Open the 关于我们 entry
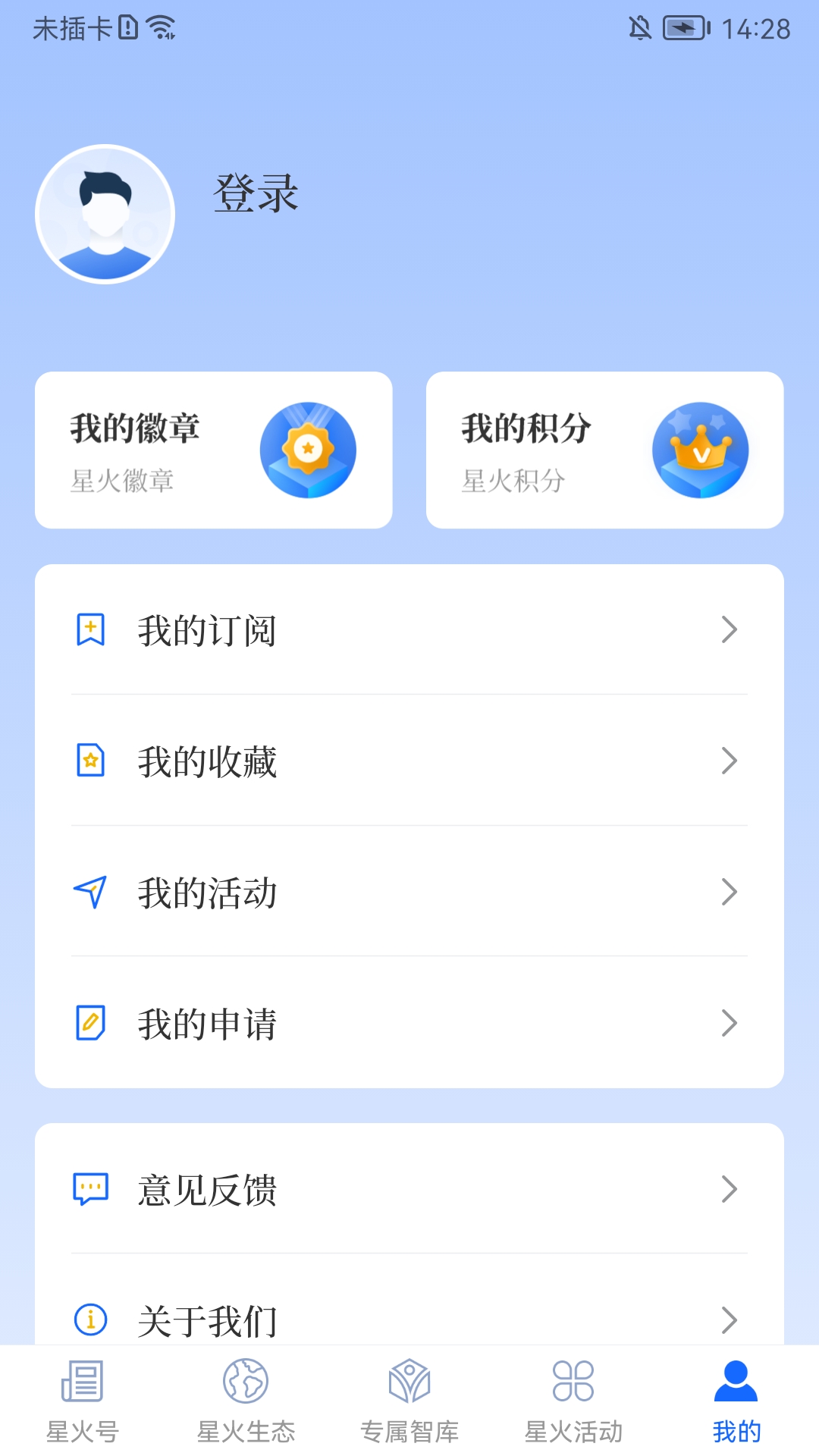This screenshot has height=1456, width=819. pyautogui.click(x=208, y=1319)
